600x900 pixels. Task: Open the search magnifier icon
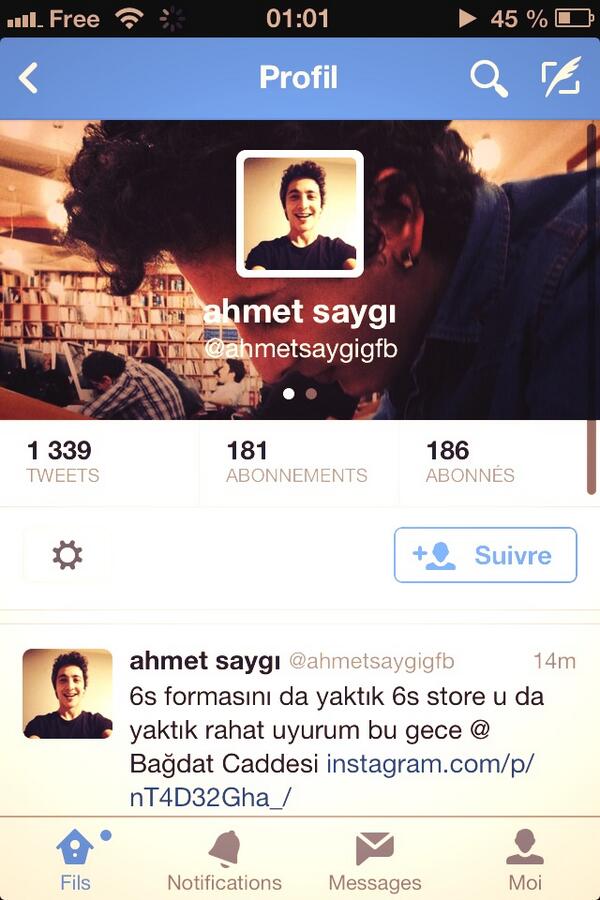(489, 78)
